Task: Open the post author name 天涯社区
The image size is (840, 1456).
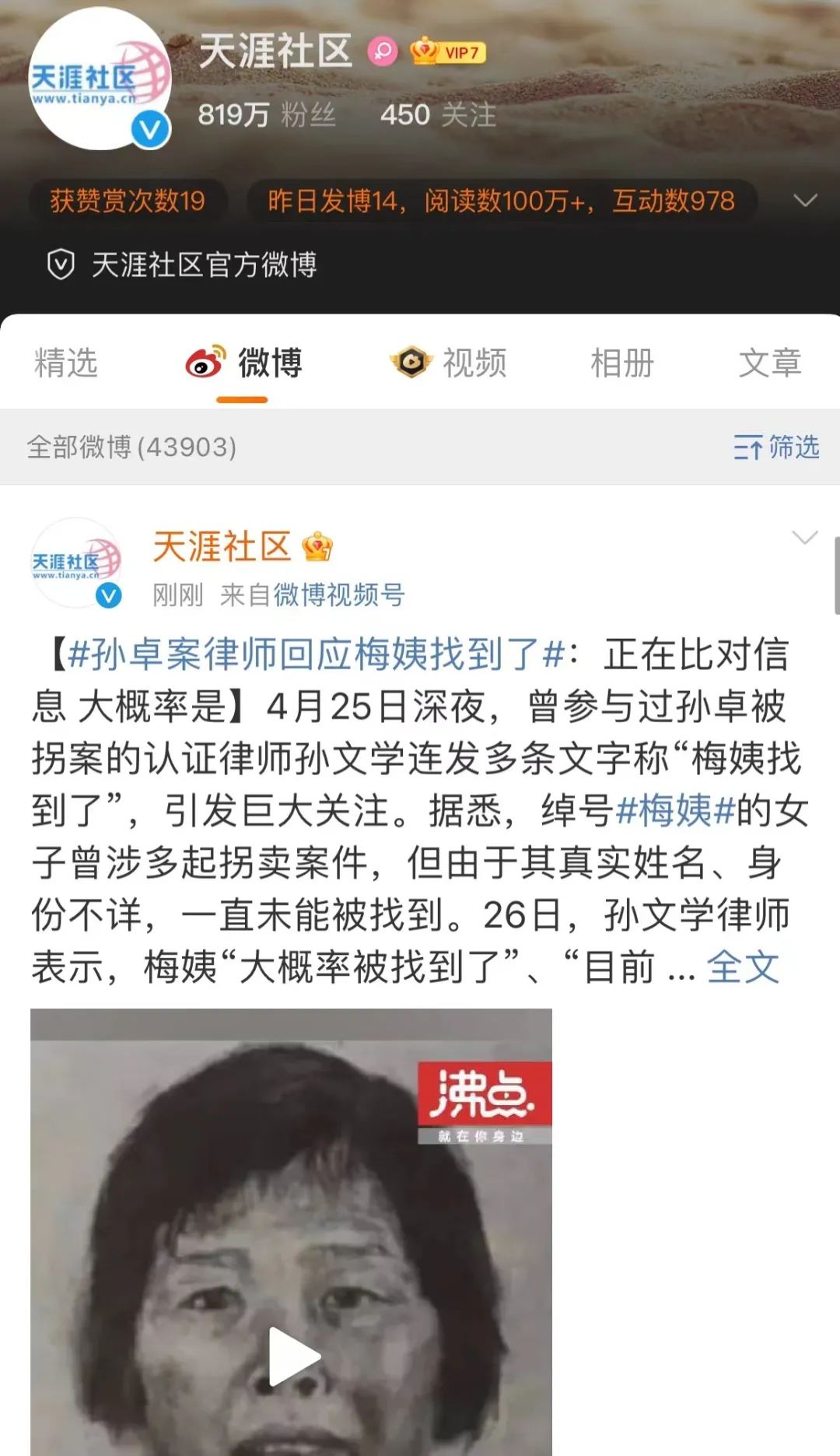Action: click(x=222, y=547)
